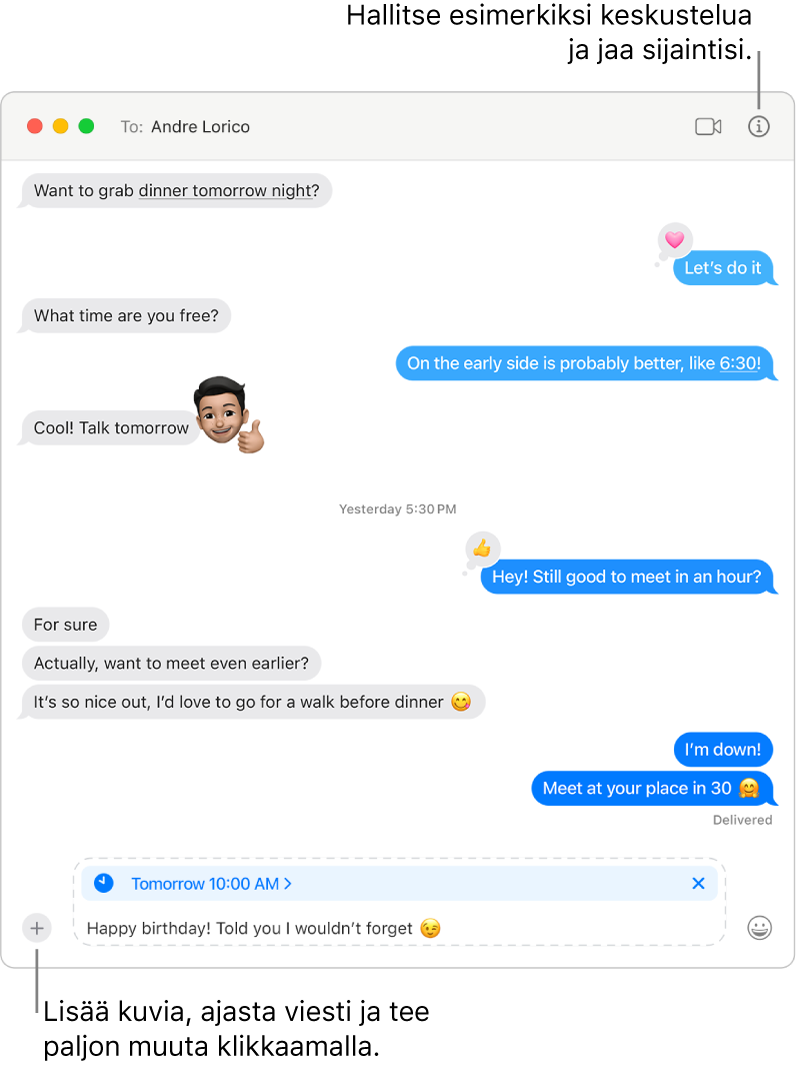798x1067 pixels.
Task: Open the emoji picker
Action: [760, 928]
